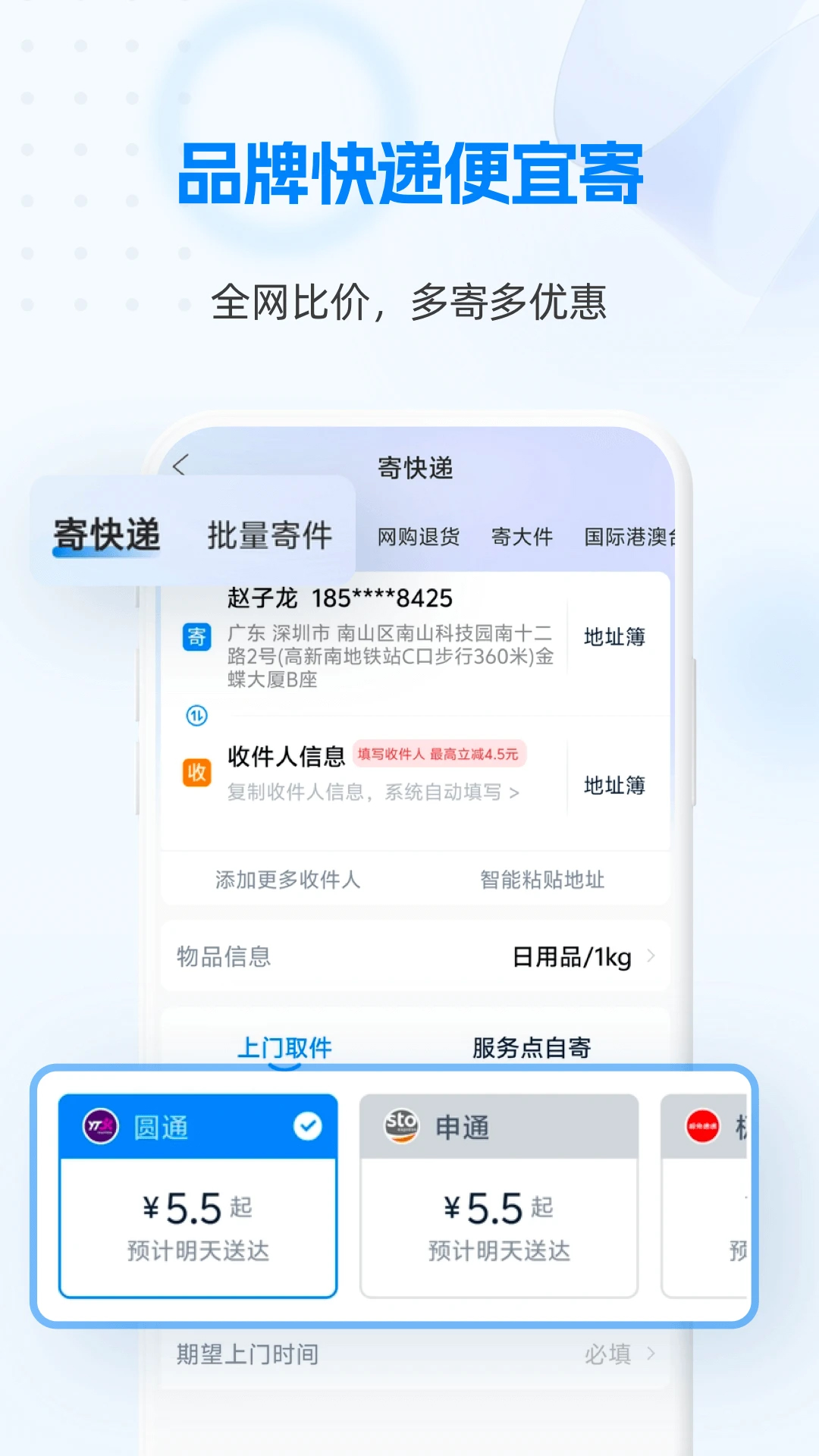Expand the 物品信息 日用品/1kg options
Screen dimensions: 819x1456
[x=569, y=957]
